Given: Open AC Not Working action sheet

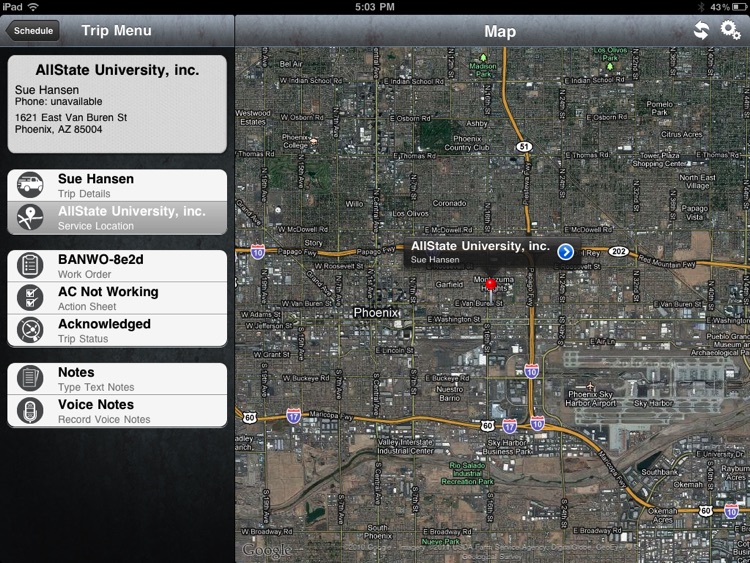Looking at the screenshot, I should pos(117,298).
